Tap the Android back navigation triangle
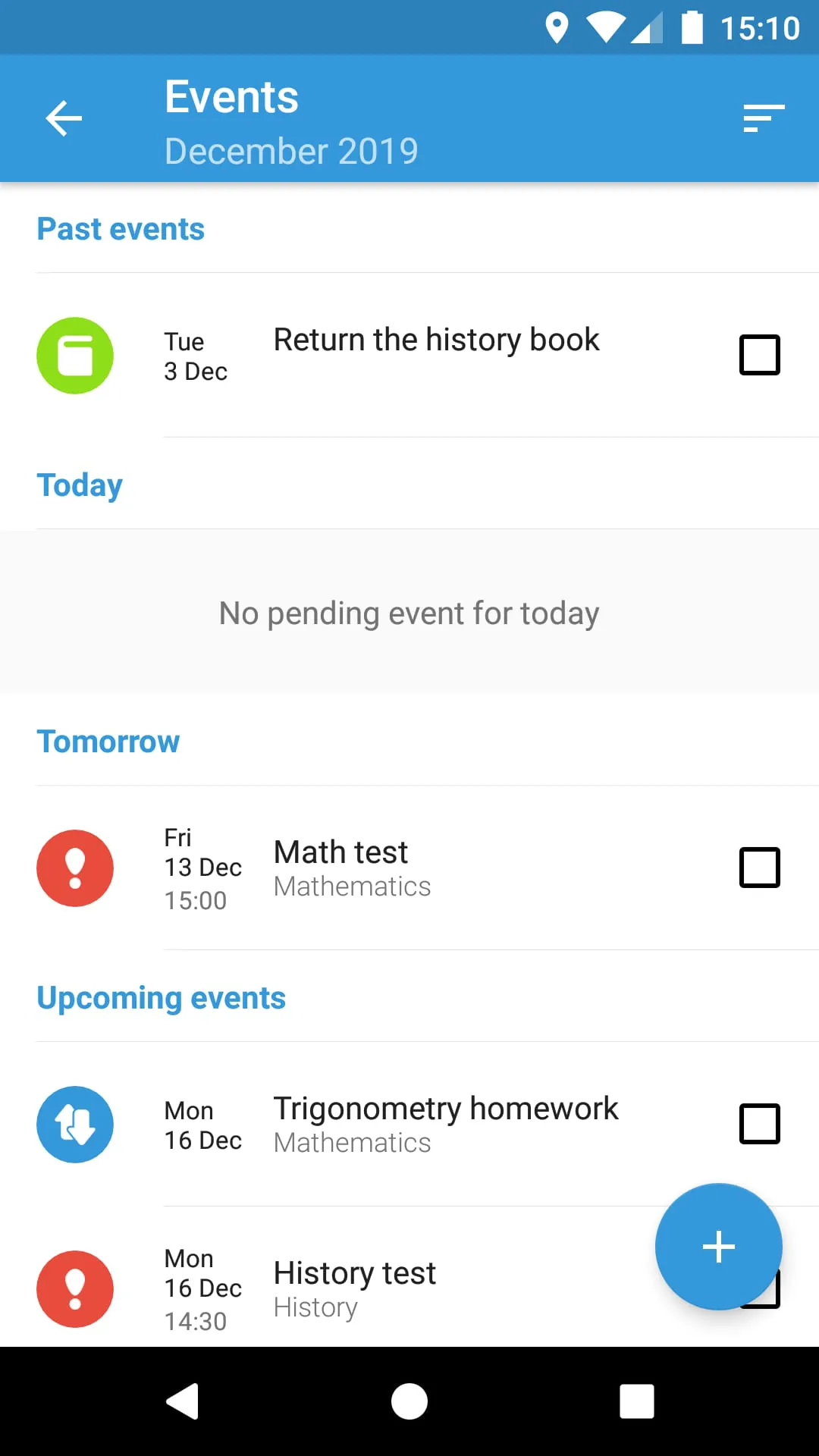 [182, 1401]
